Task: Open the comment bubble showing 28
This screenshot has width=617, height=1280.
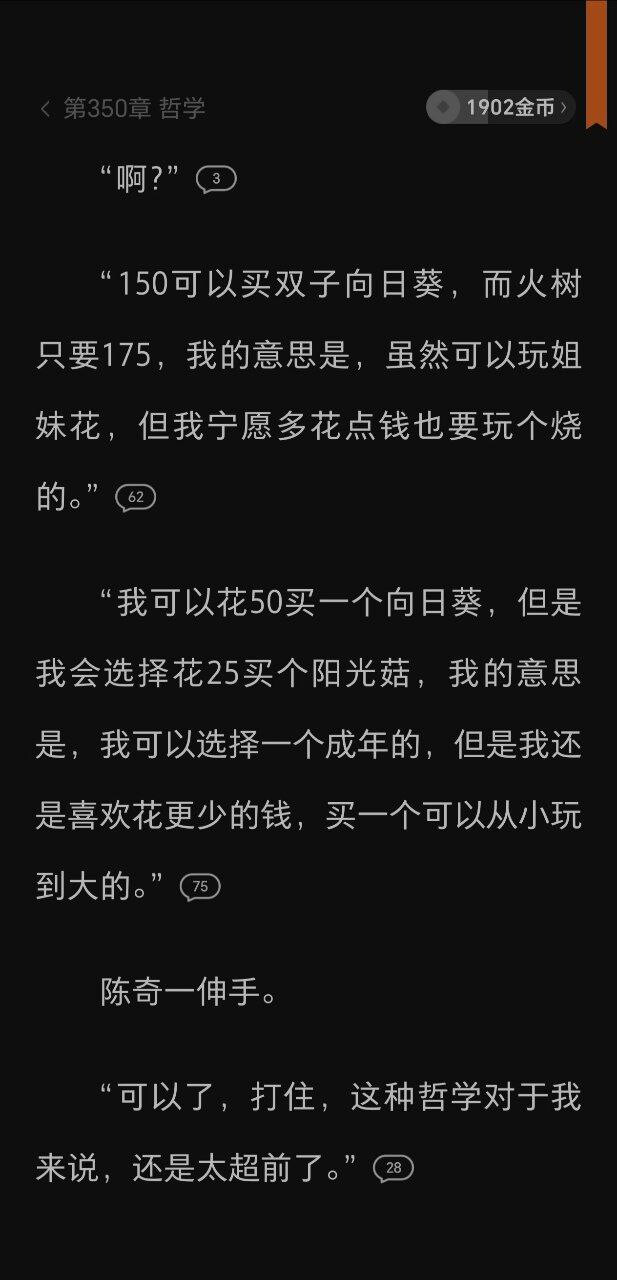Action: (x=393, y=1167)
